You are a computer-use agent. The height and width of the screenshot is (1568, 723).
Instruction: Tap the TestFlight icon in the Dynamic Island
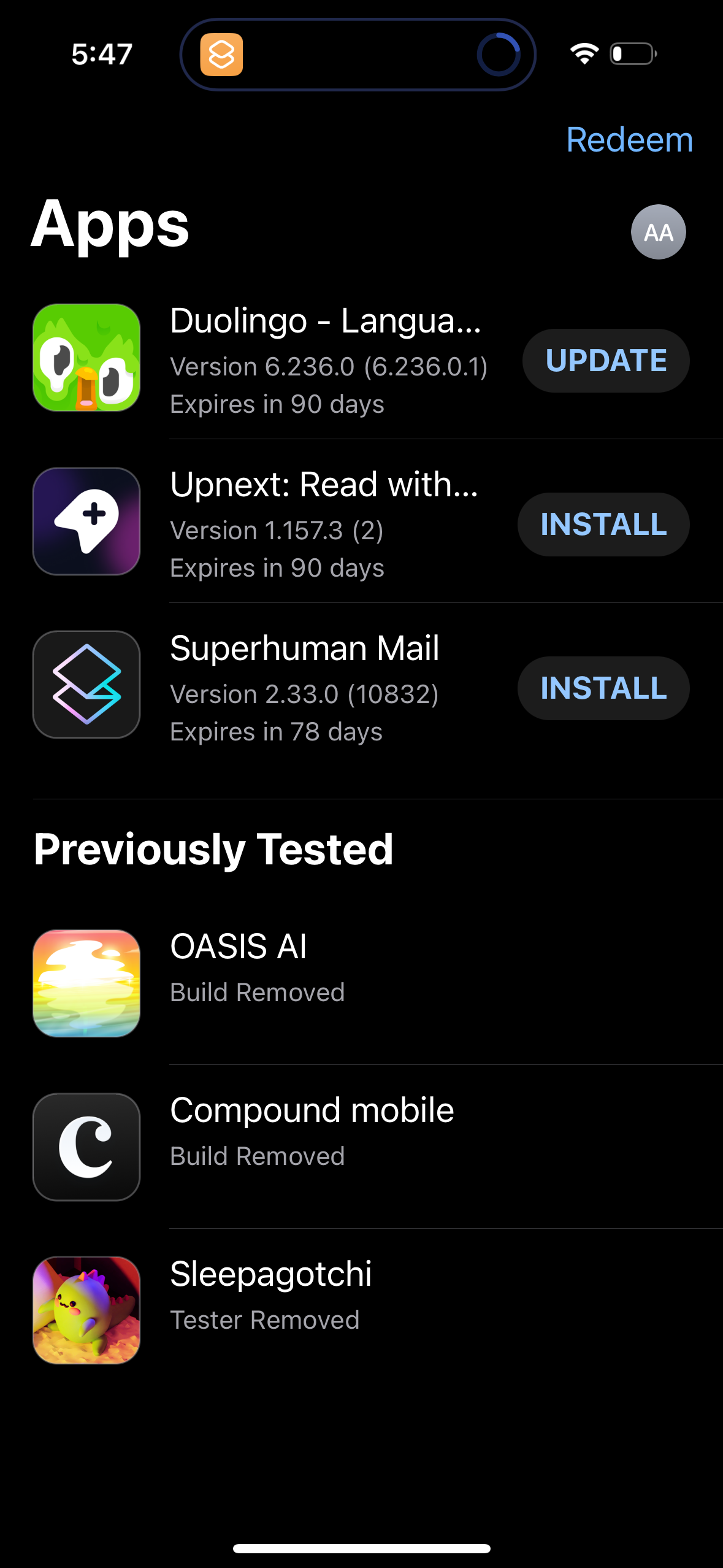[223, 55]
